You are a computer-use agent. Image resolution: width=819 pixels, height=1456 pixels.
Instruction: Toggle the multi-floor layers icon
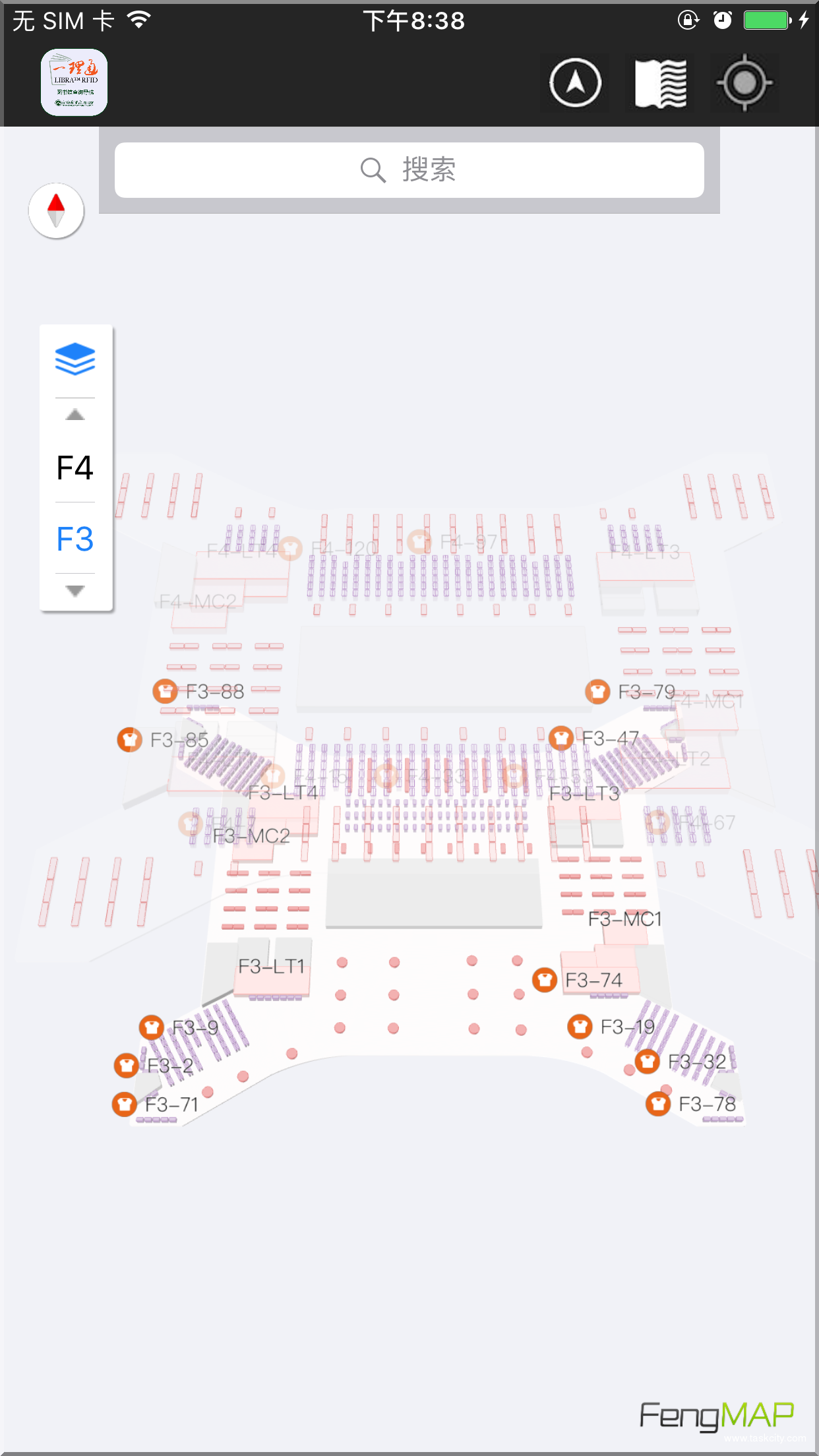(x=75, y=359)
